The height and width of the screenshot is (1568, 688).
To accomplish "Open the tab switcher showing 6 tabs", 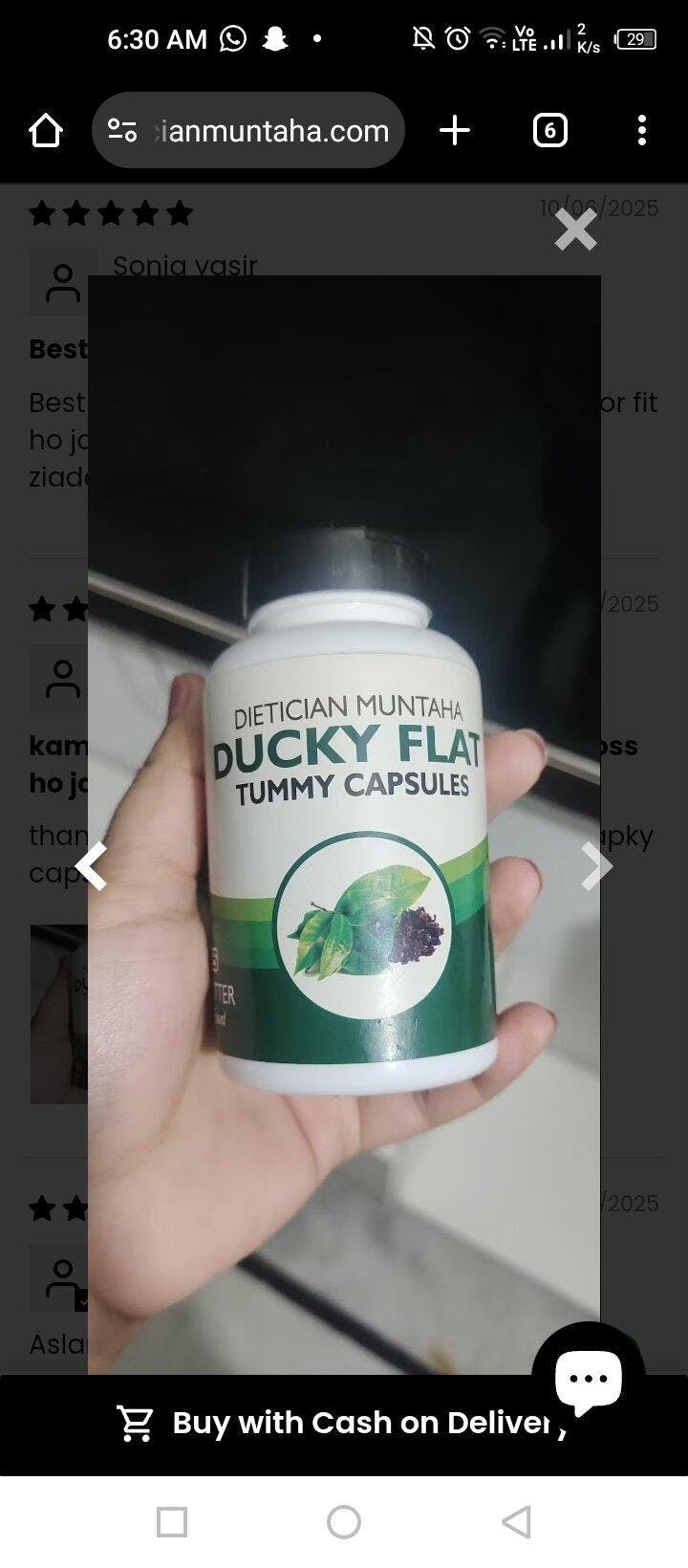I will click(x=549, y=131).
